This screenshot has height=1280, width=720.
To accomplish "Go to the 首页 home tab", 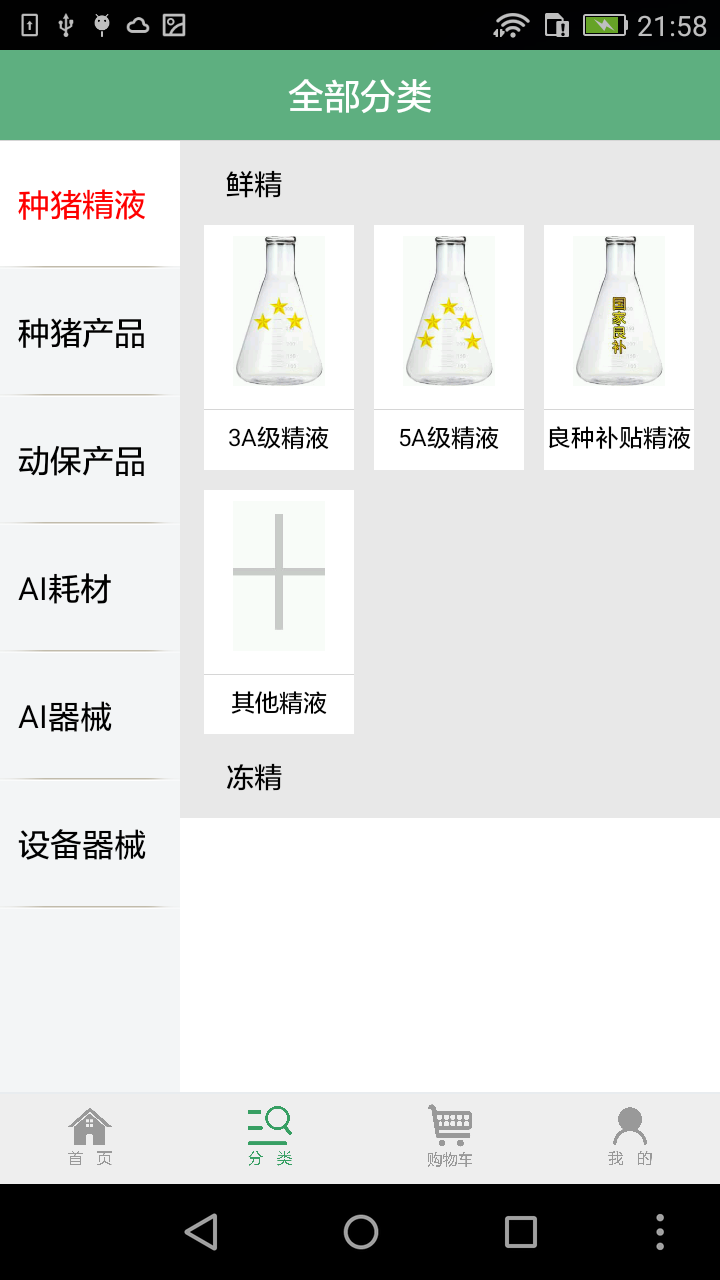I will click(x=90, y=1137).
